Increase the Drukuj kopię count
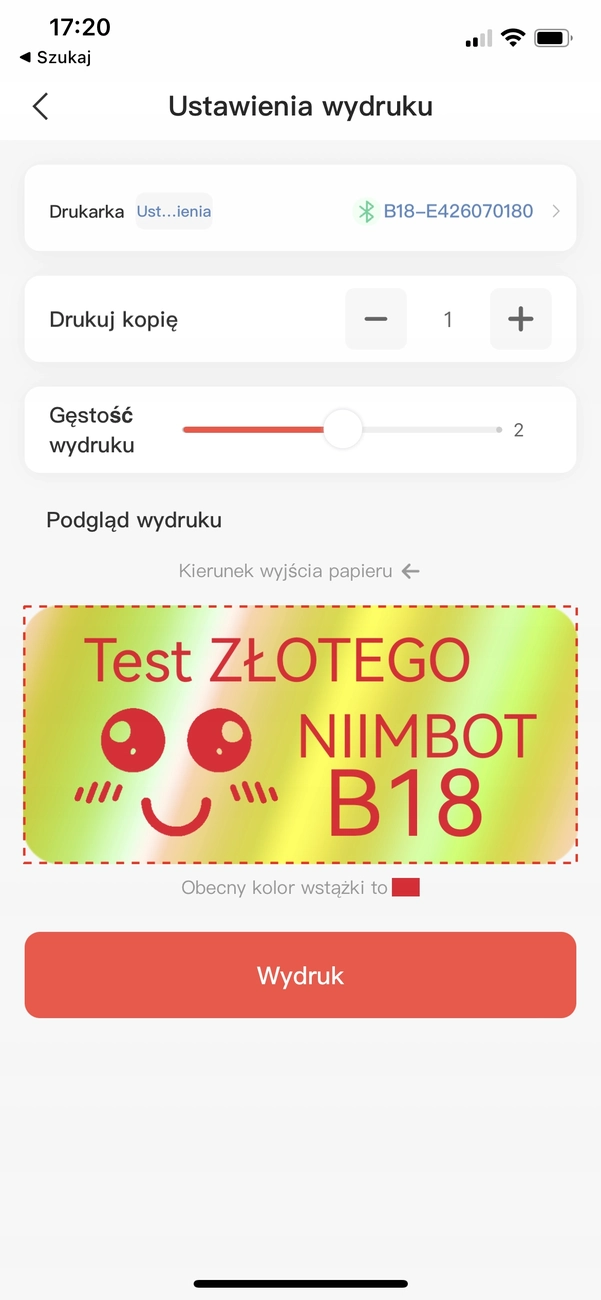Image resolution: width=601 pixels, height=1300 pixels. click(x=520, y=319)
